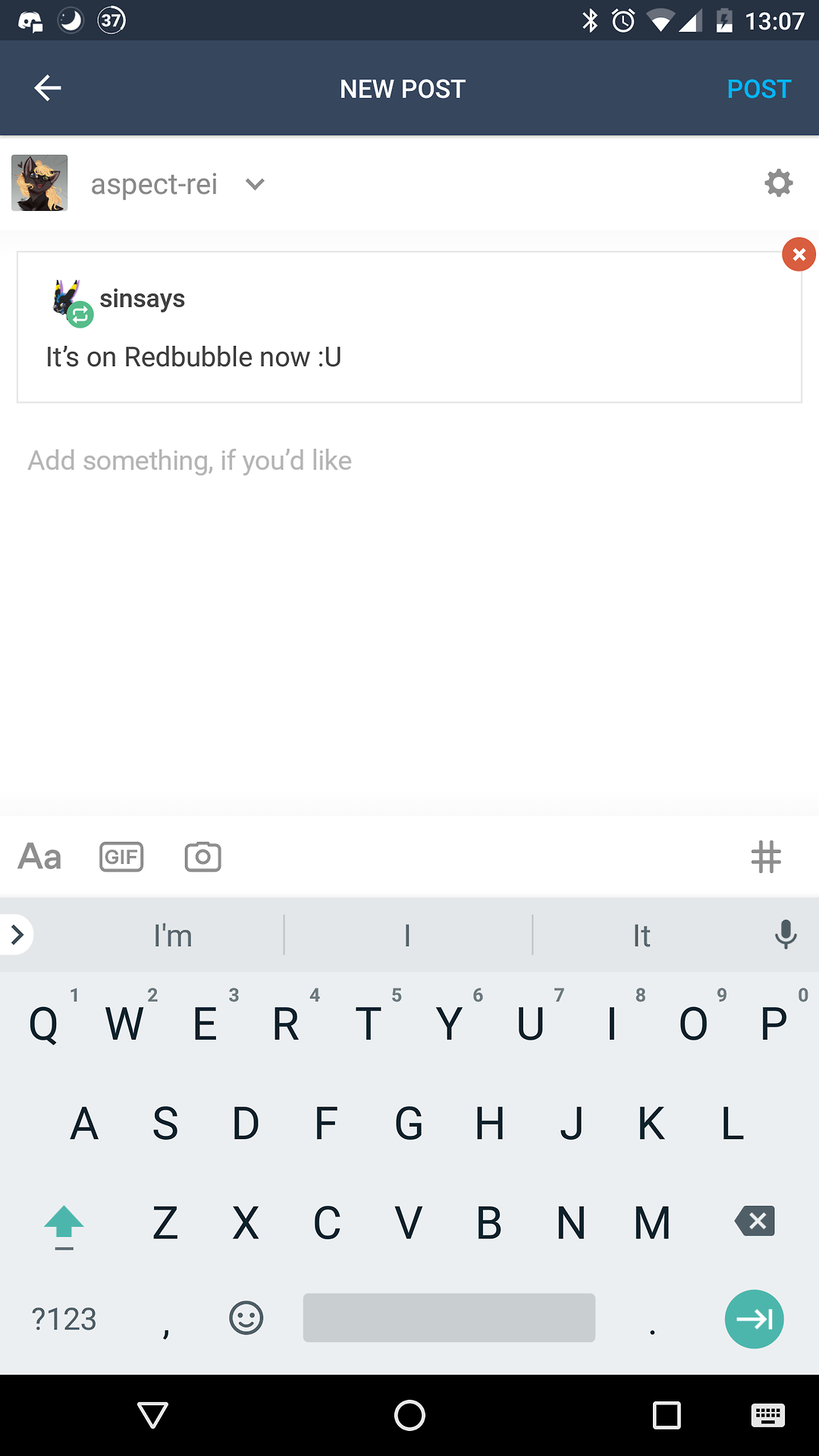Open the Aa text formatting options
The width and height of the screenshot is (819, 1456).
coord(39,857)
